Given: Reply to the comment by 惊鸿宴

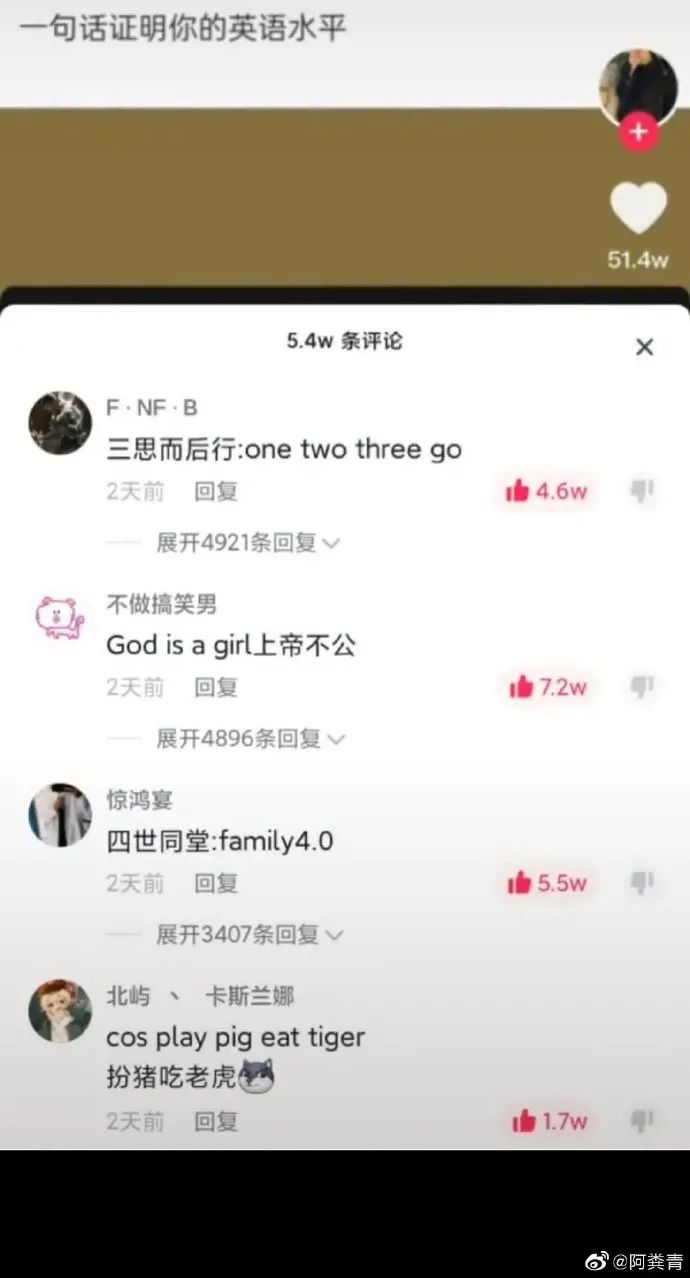Looking at the screenshot, I should click(x=216, y=883).
